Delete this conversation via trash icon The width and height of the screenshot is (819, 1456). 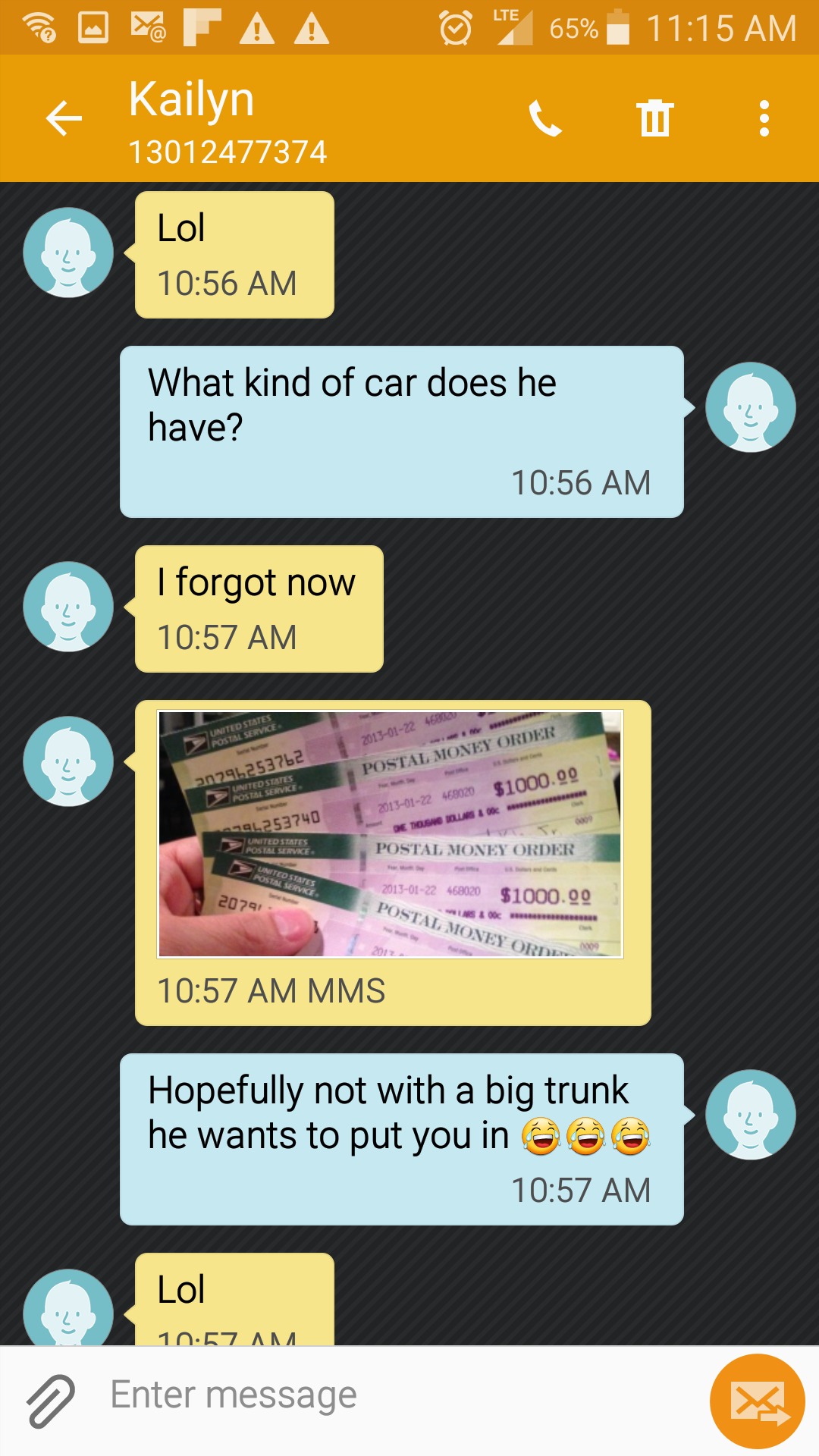click(655, 118)
